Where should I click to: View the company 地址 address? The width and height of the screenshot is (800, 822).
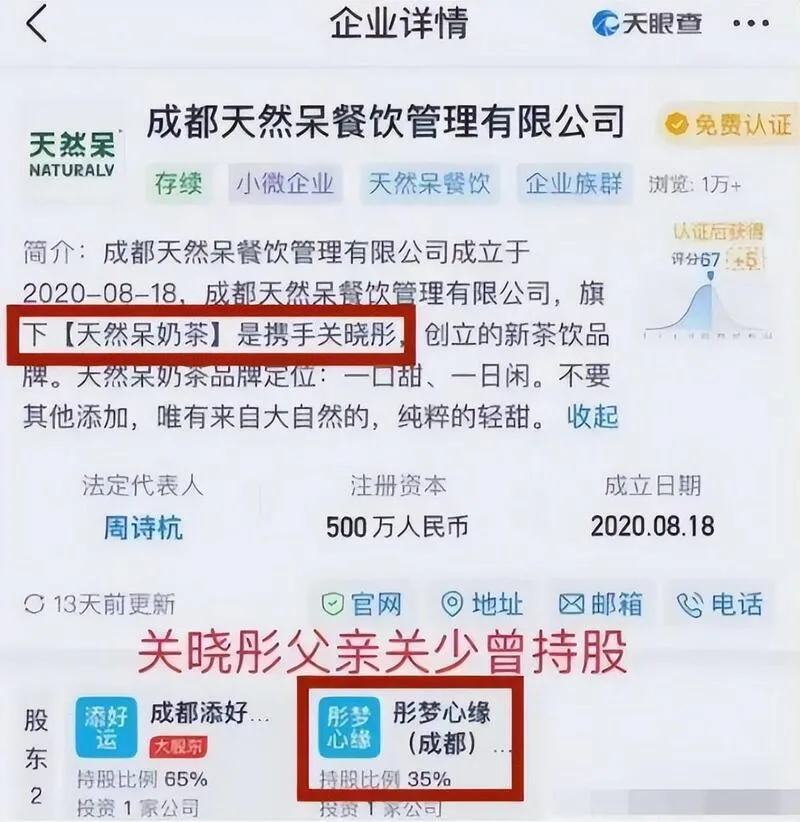[x=483, y=604]
